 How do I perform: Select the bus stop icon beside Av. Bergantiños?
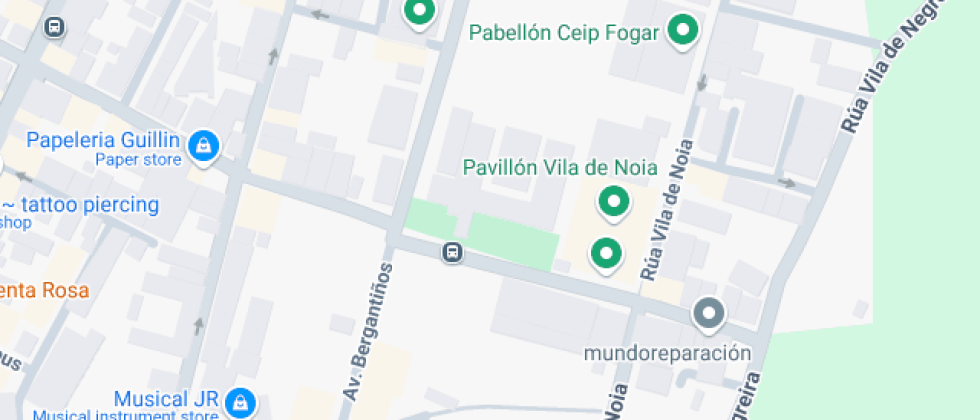(452, 252)
